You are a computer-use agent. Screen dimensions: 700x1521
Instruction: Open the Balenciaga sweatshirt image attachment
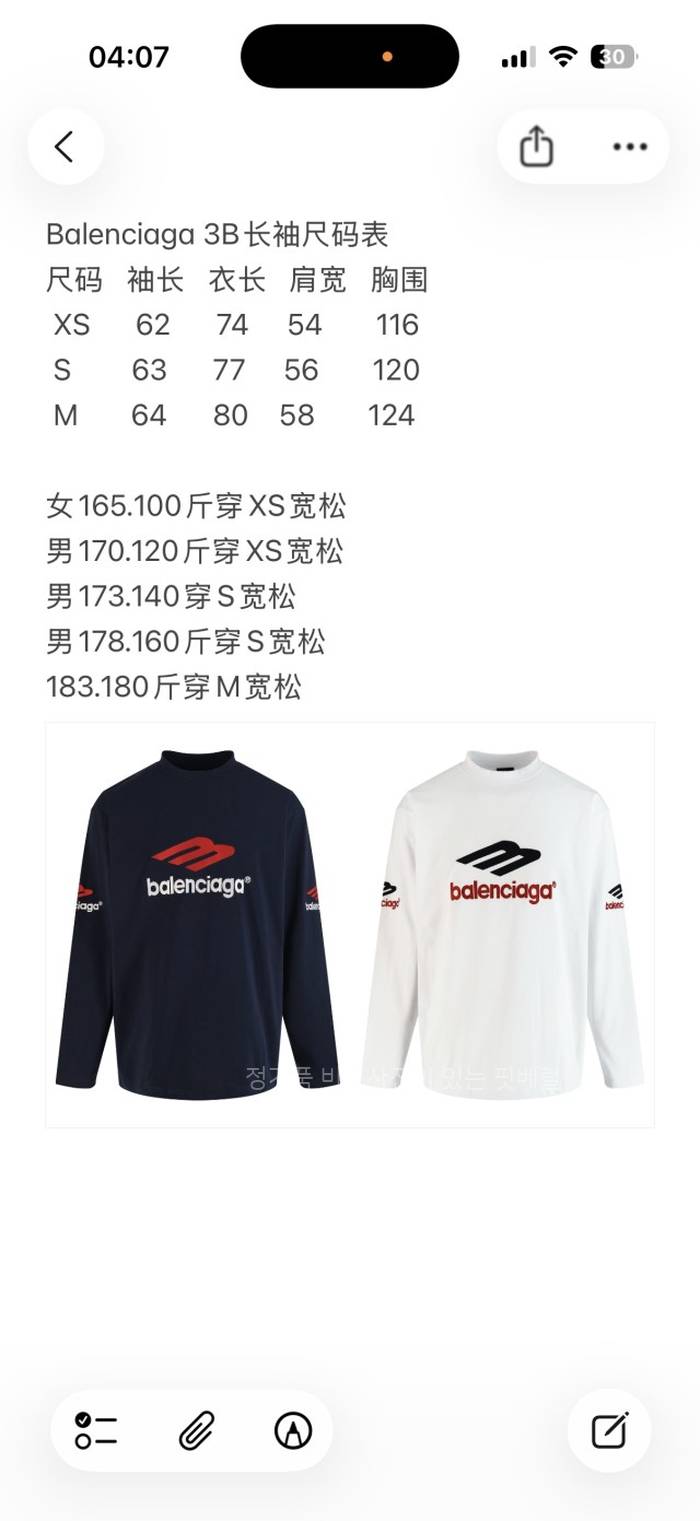click(350, 925)
